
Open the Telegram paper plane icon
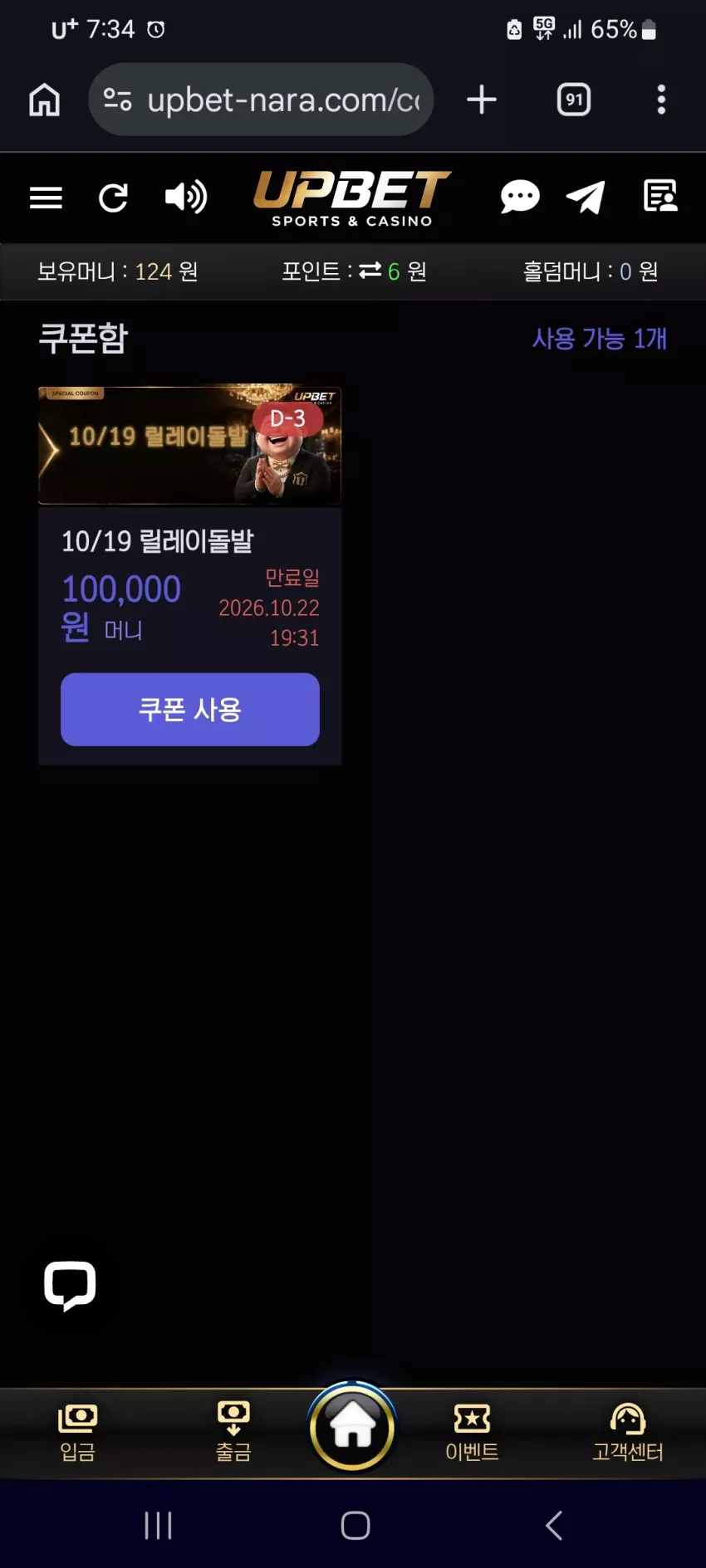click(586, 198)
